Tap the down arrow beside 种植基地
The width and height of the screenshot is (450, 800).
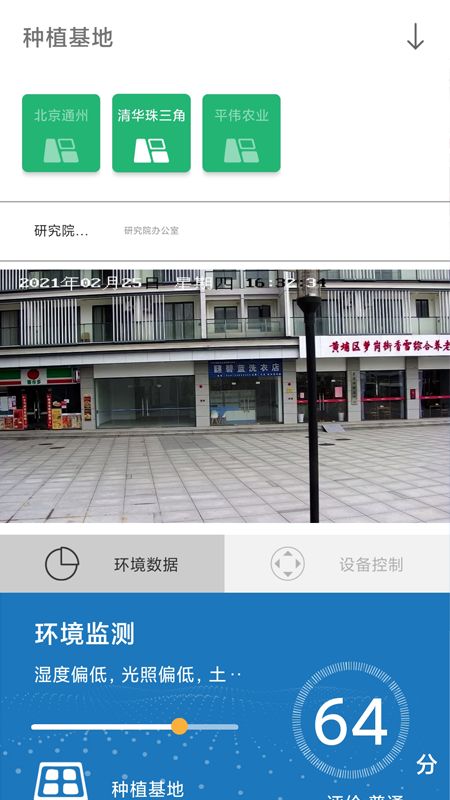(415, 37)
